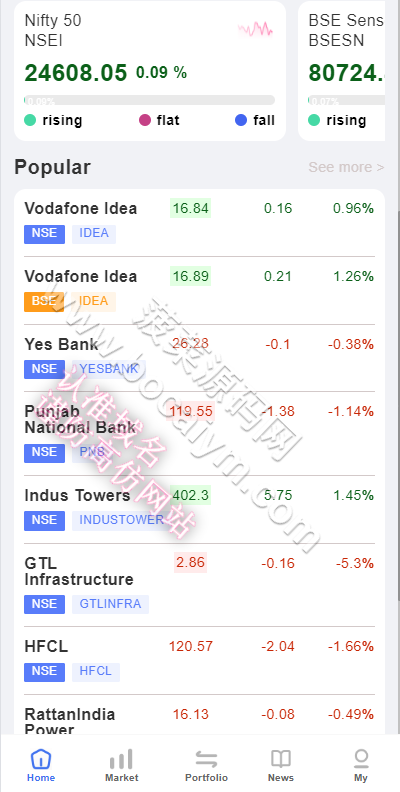Go to the Home tab
Screen dimensions: 400x792
point(41,765)
